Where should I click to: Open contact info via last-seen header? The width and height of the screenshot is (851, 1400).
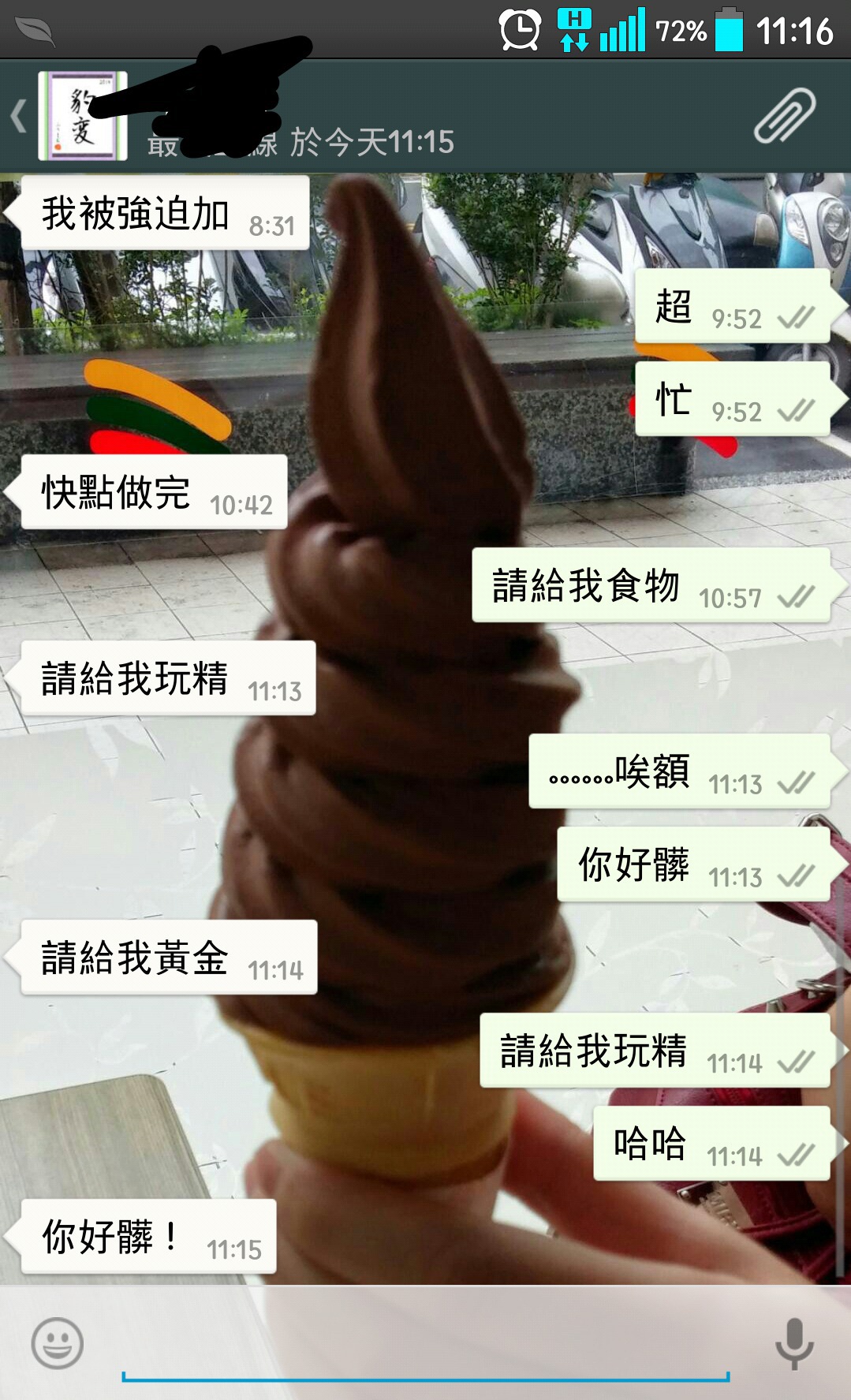(x=300, y=142)
